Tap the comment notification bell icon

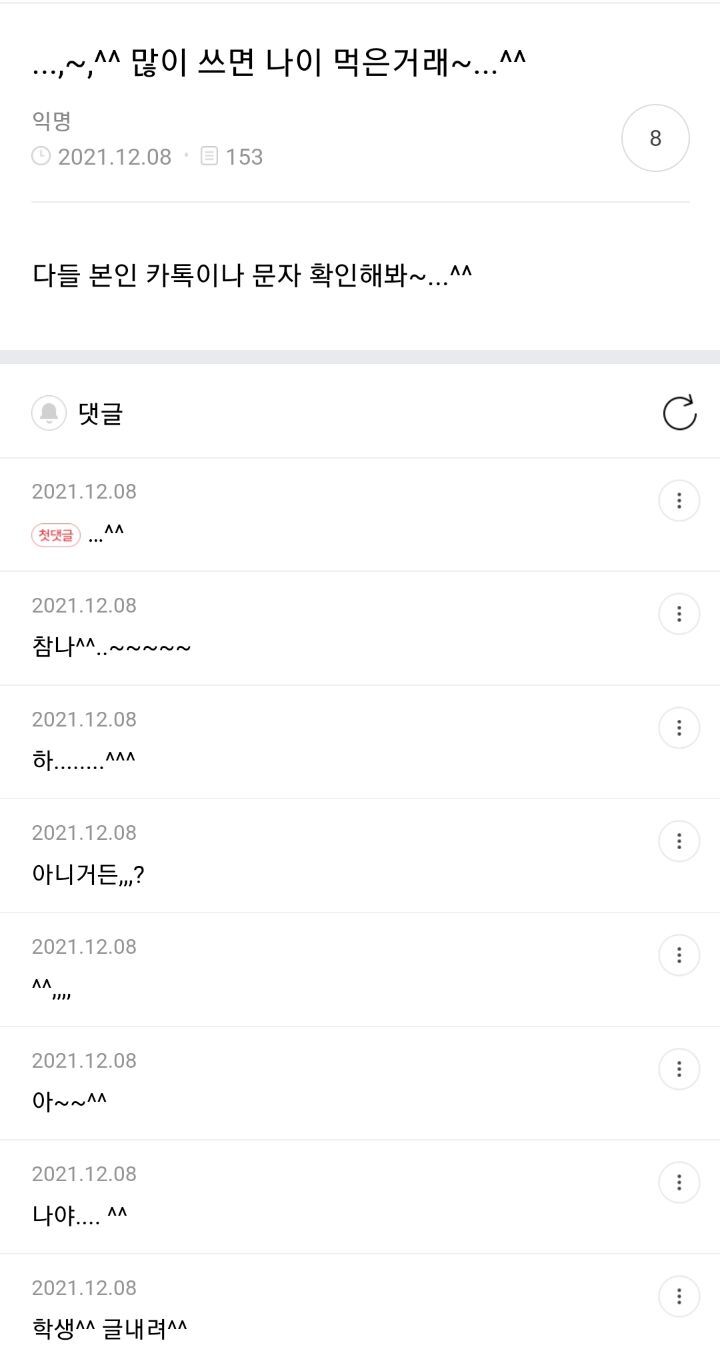pyautogui.click(x=49, y=413)
